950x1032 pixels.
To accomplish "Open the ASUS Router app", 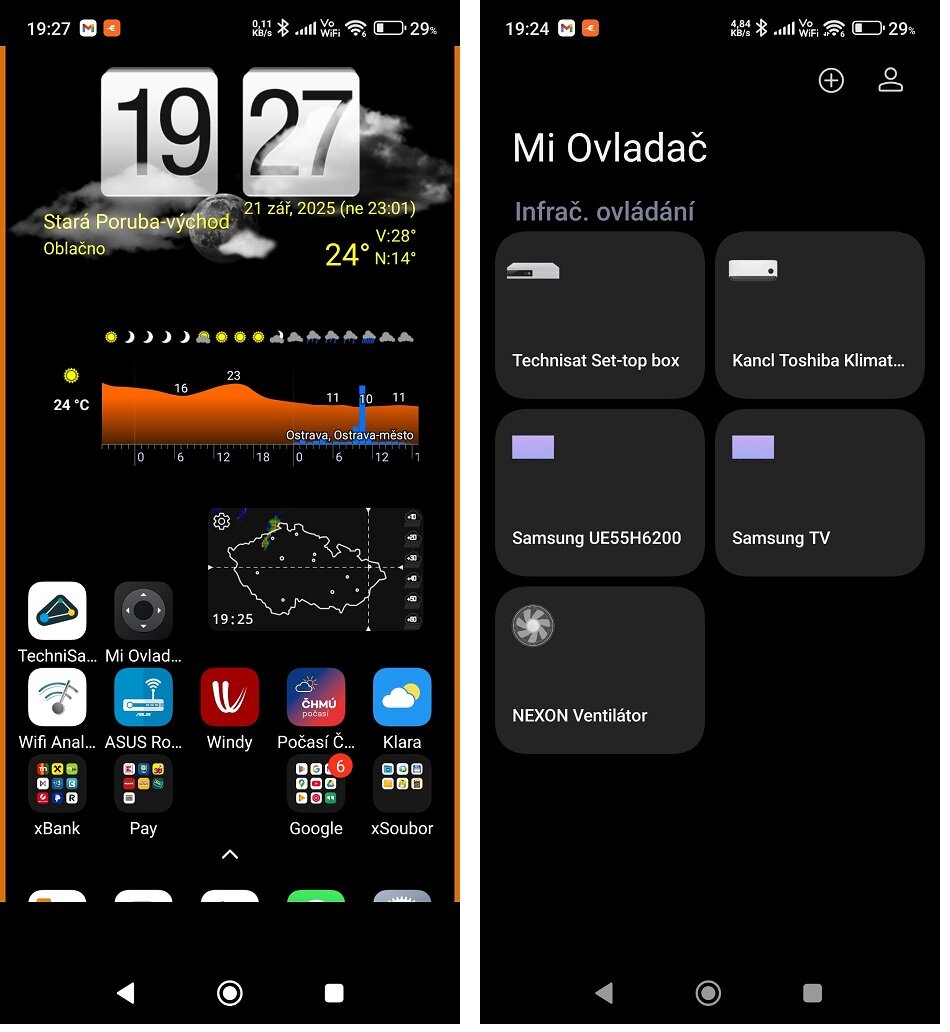I will click(143, 697).
